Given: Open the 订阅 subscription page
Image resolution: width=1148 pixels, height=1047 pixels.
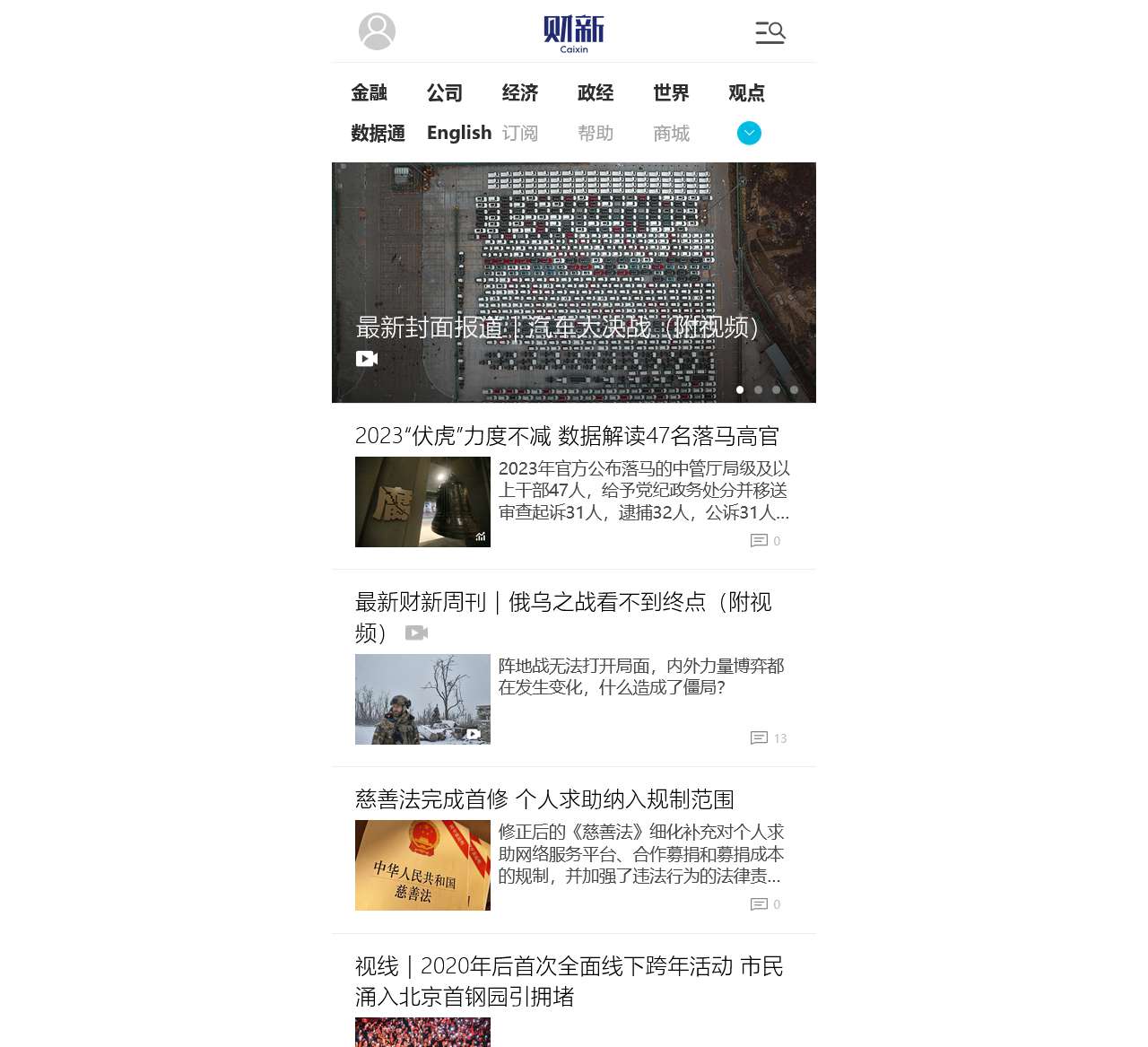Looking at the screenshot, I should click(519, 133).
